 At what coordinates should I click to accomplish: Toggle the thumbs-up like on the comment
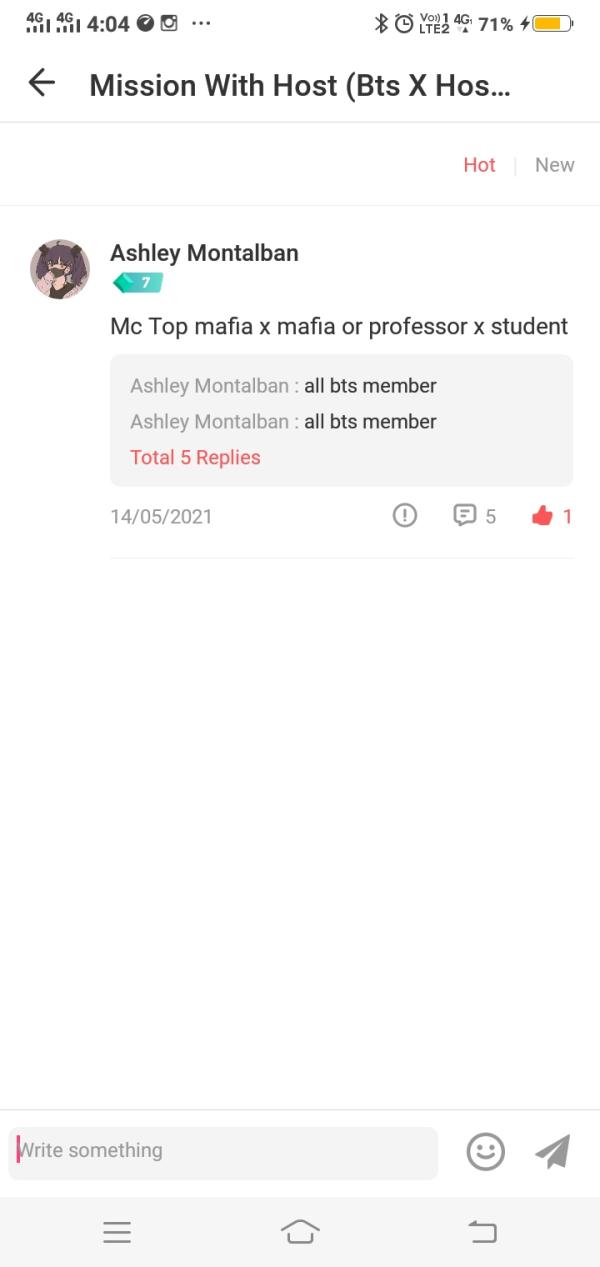pyautogui.click(x=543, y=516)
